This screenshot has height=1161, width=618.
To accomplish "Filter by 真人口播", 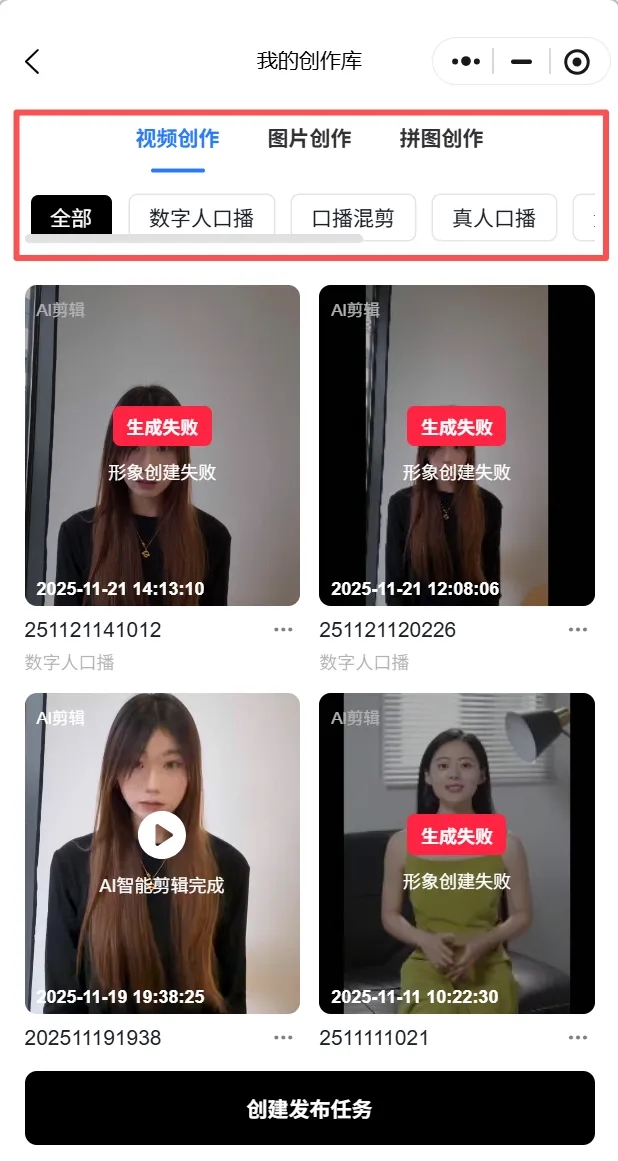I will pos(493,218).
